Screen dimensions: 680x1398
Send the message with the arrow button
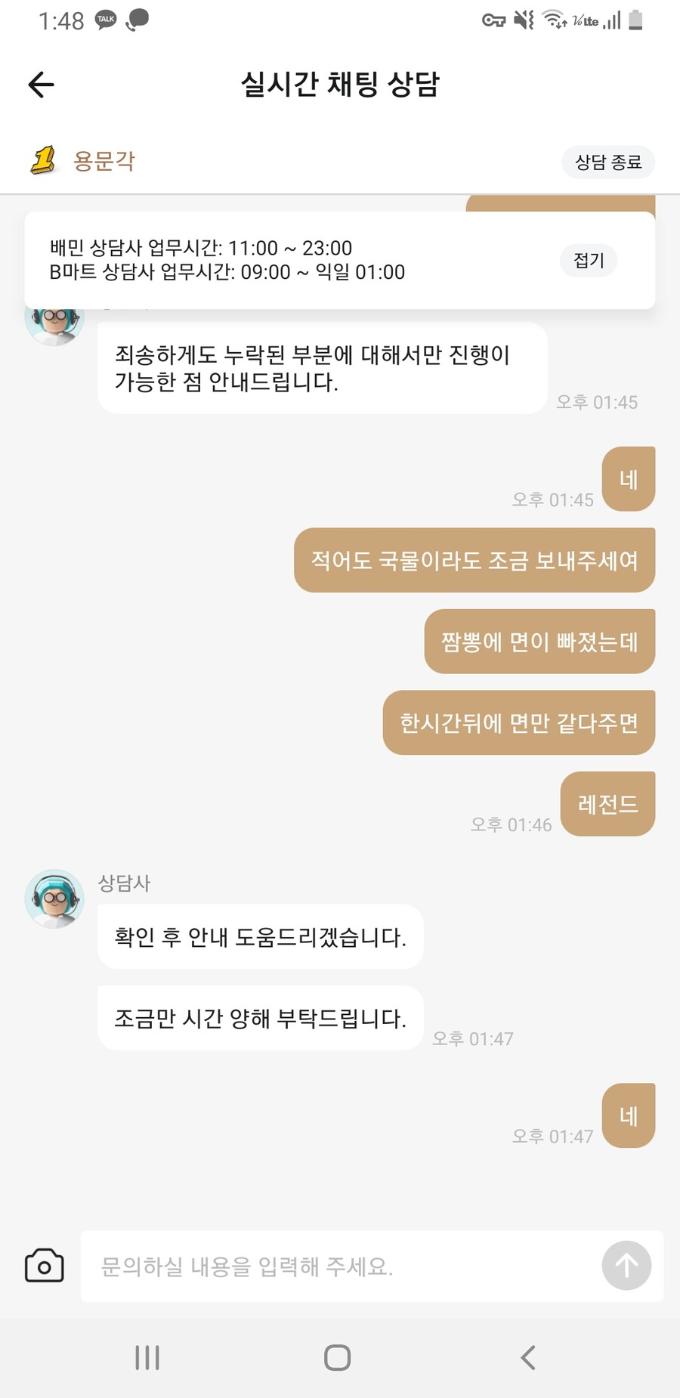coord(626,1266)
